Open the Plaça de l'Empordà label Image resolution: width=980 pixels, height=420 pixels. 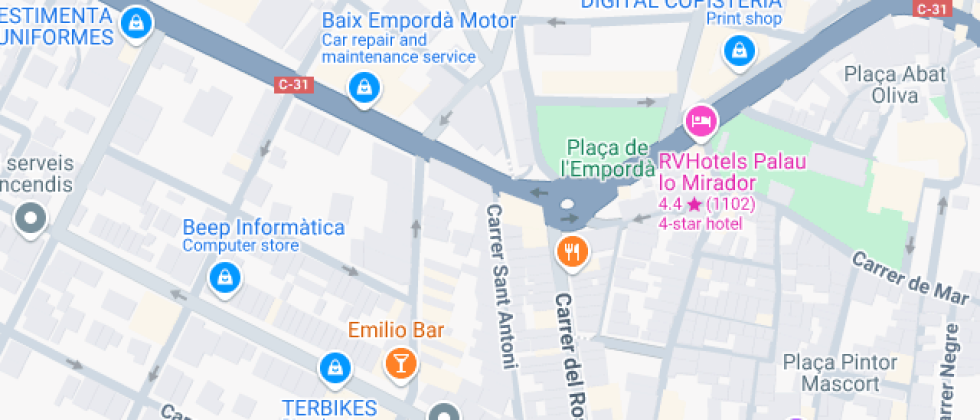[608, 158]
